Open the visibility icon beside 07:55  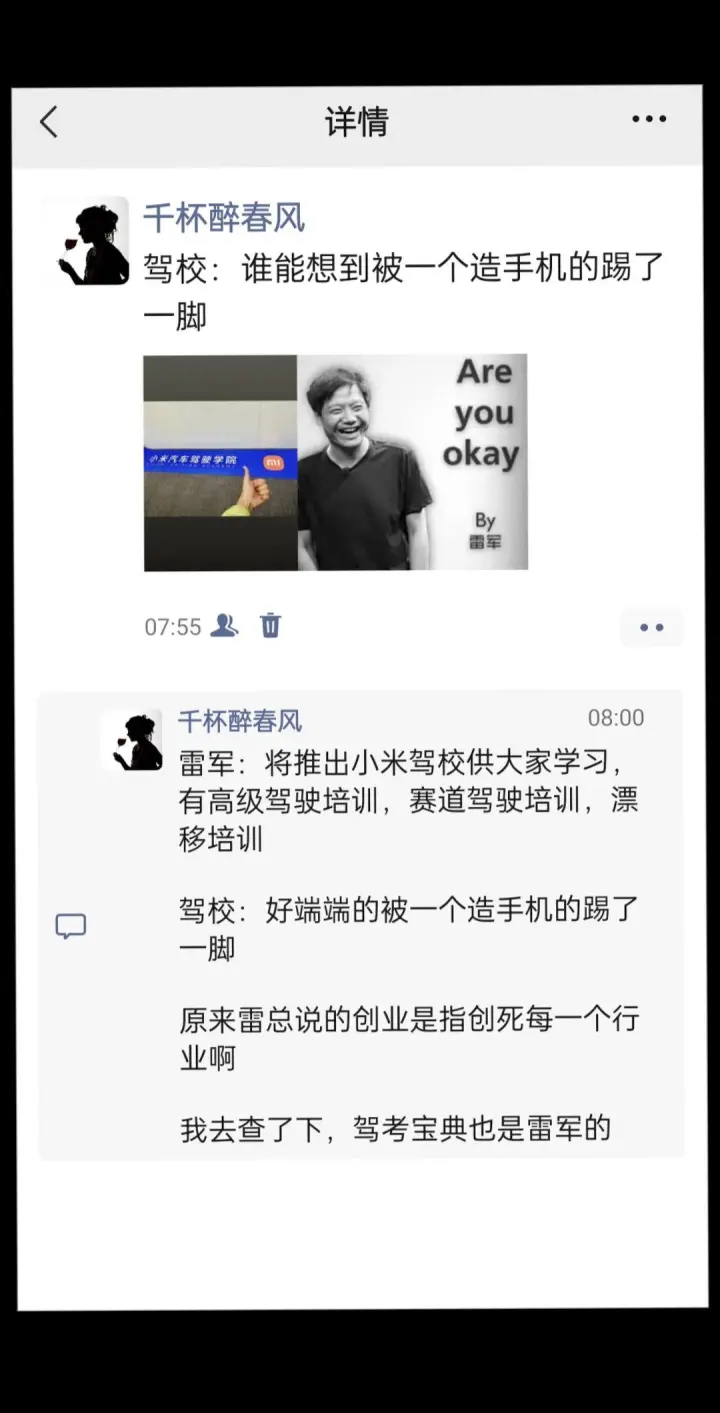(x=225, y=626)
